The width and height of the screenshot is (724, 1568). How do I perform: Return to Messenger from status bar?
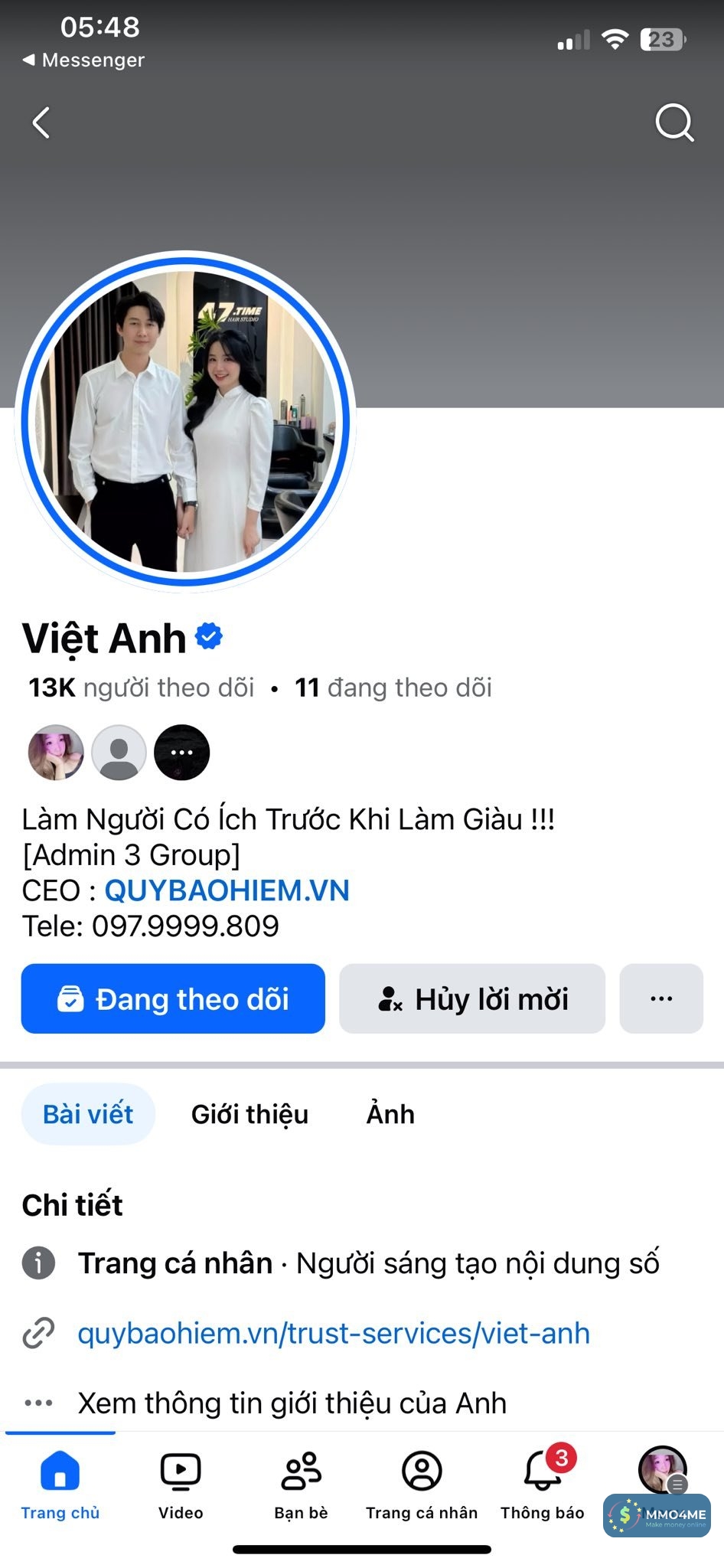tap(84, 60)
